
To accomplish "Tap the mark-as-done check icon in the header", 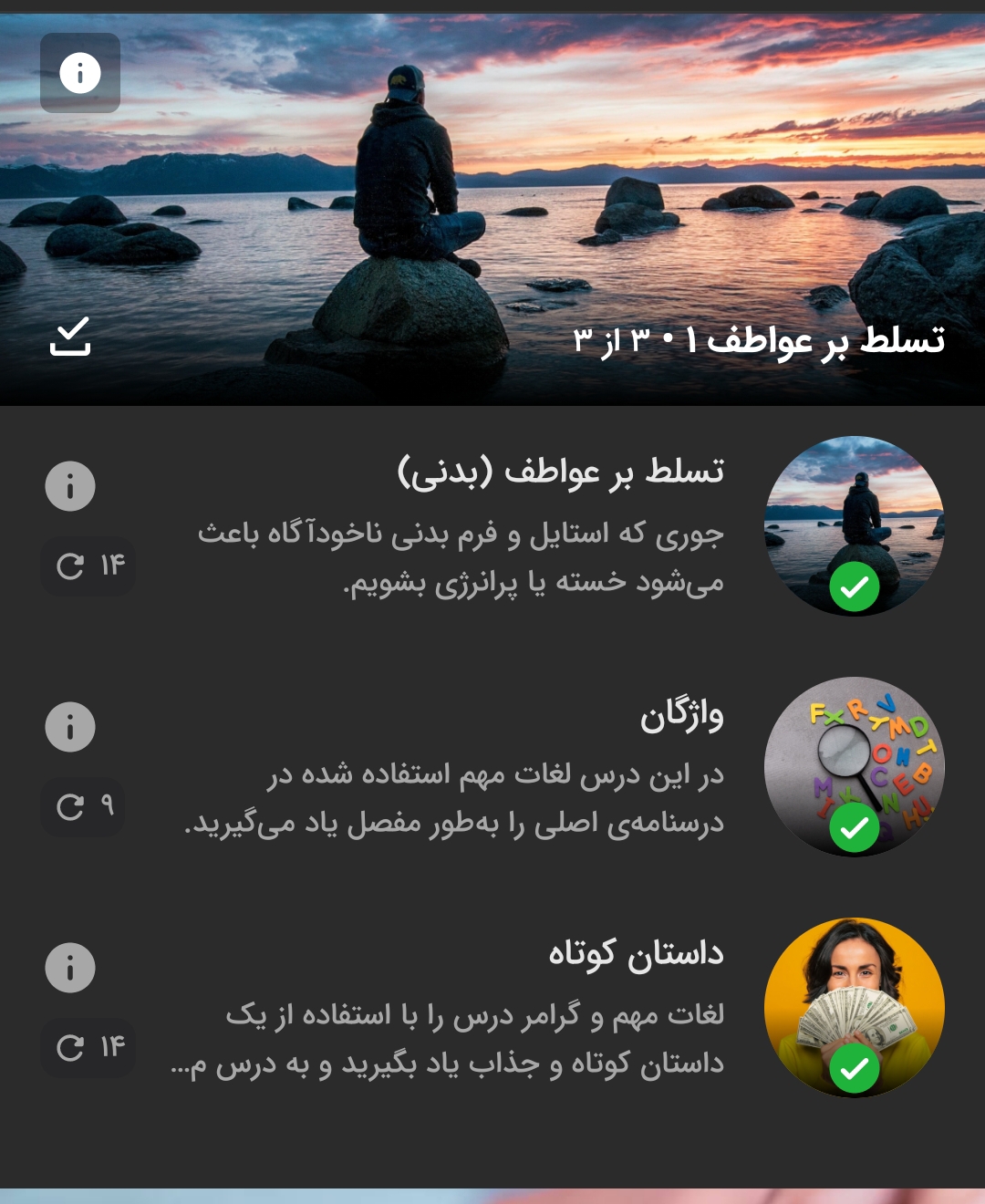I will click(x=70, y=337).
